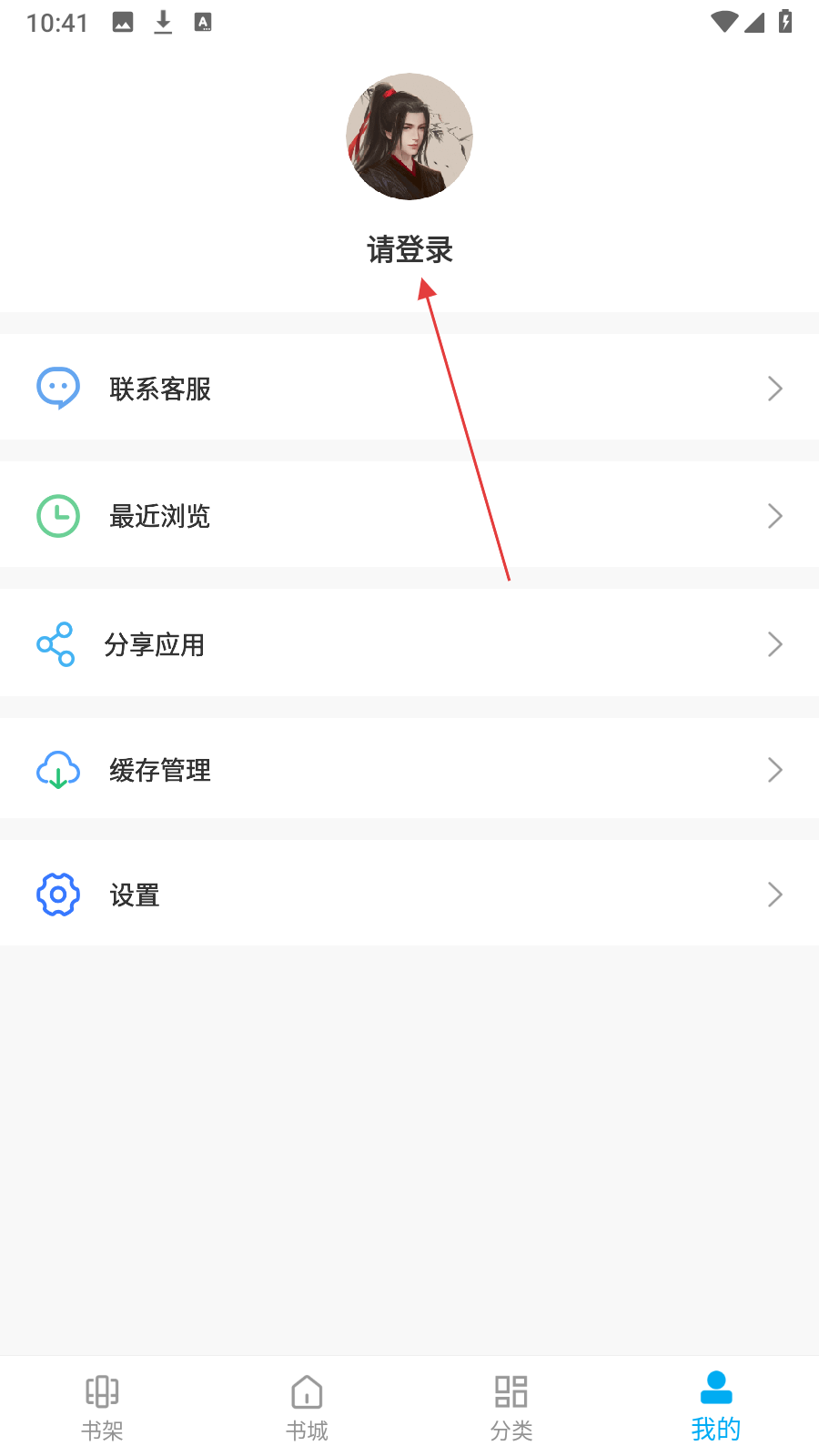The height and width of the screenshot is (1456, 819).
Task: Select the 我的 profile tab
Action: pos(716,1407)
